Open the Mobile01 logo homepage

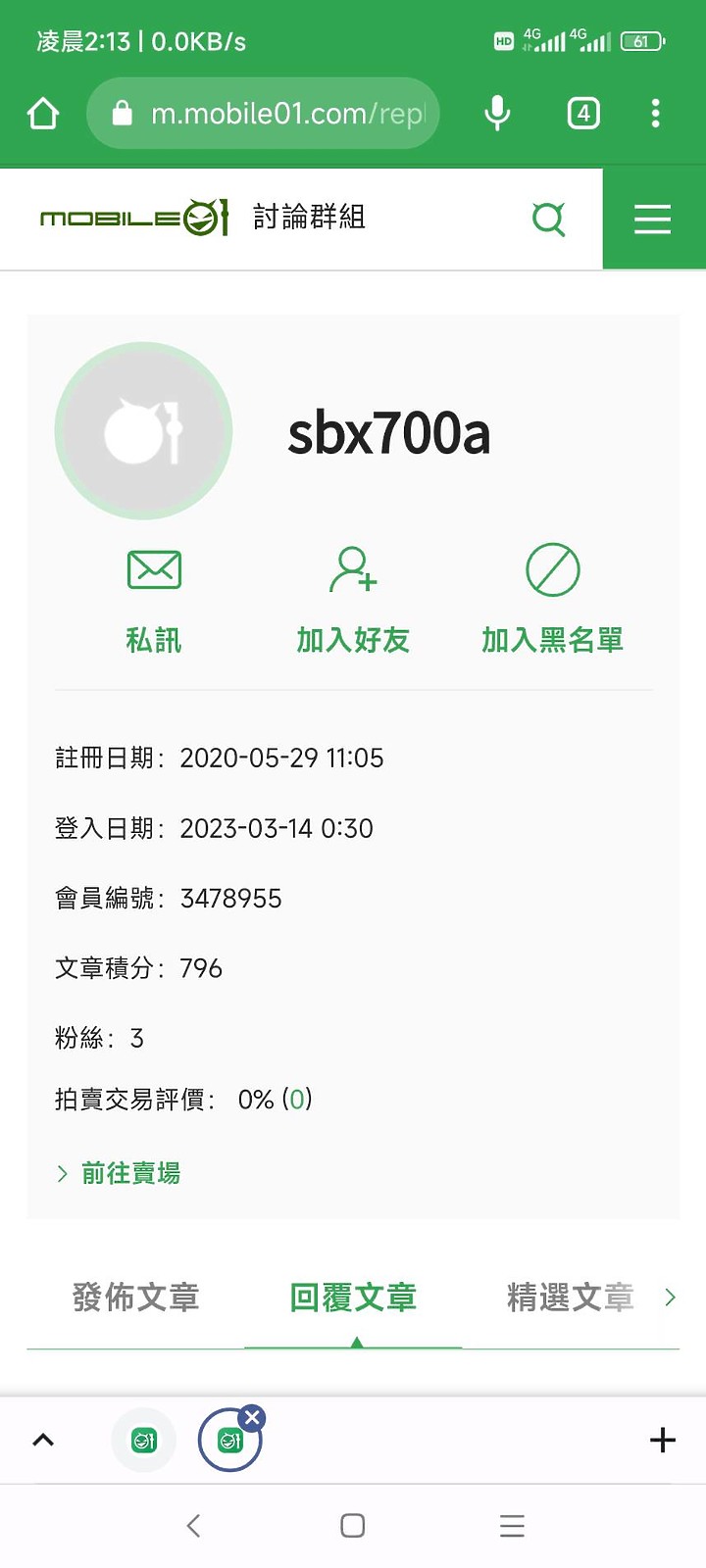pos(134,218)
